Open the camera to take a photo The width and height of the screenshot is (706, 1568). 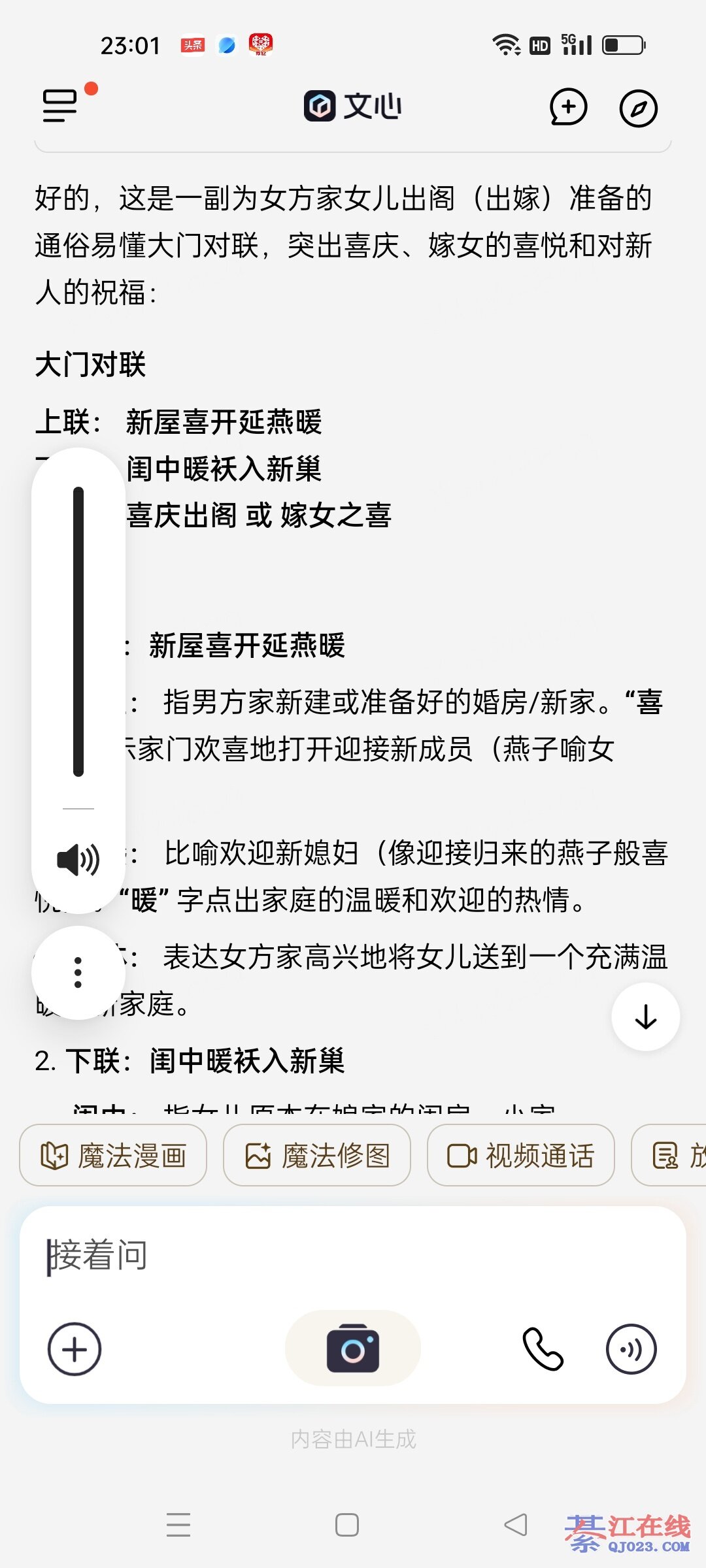tap(353, 1348)
